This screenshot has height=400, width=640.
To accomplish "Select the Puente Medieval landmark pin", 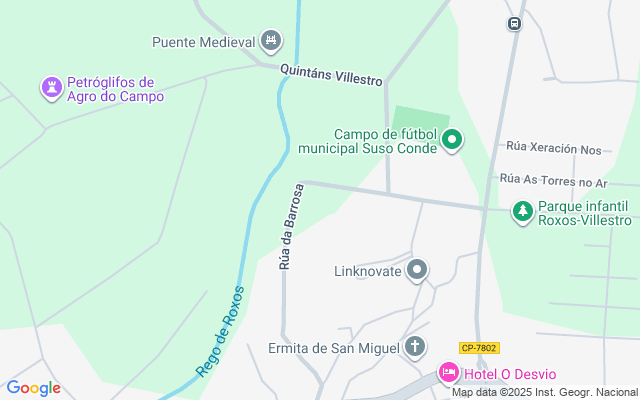I will (x=270, y=41).
